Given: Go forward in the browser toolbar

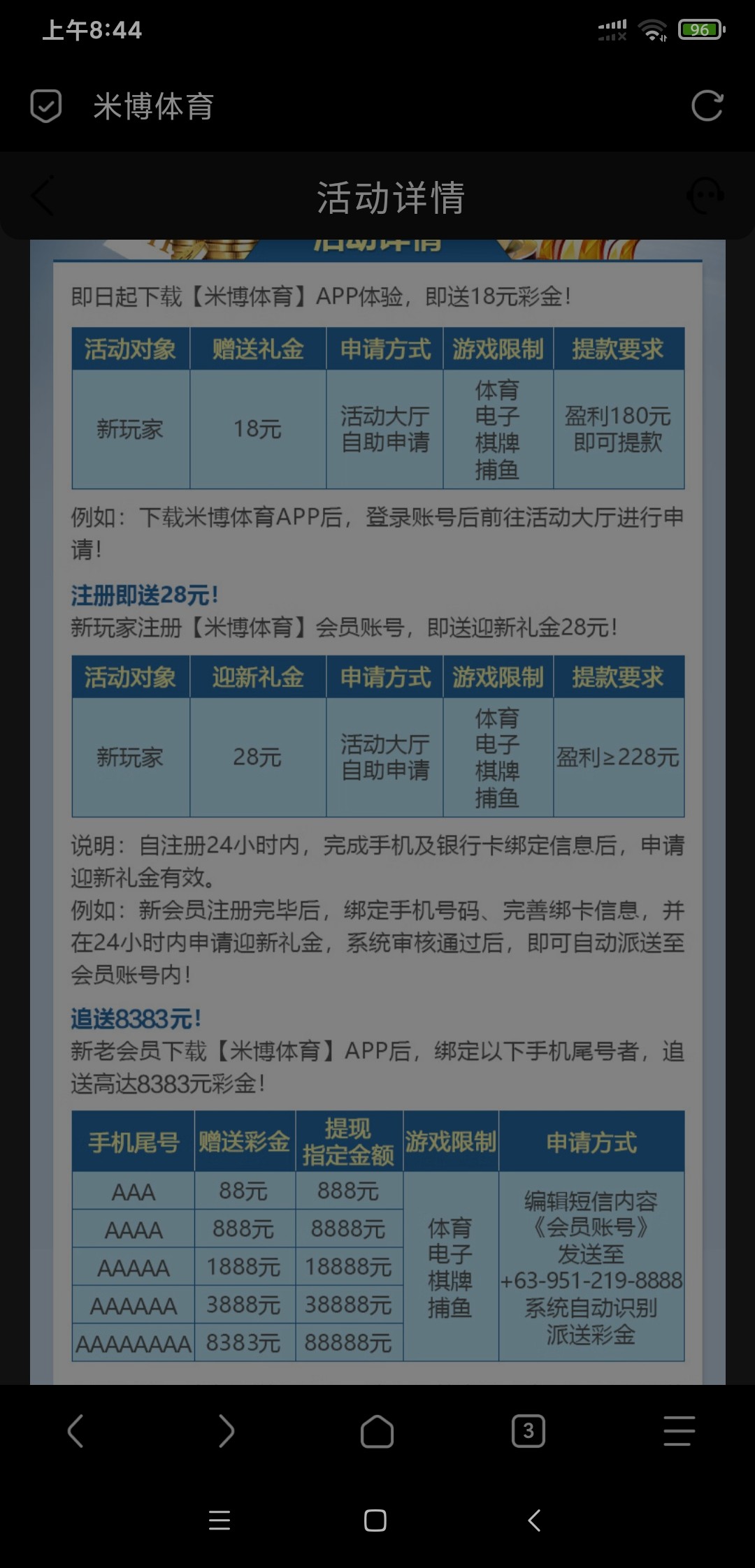Looking at the screenshot, I should (x=226, y=1431).
